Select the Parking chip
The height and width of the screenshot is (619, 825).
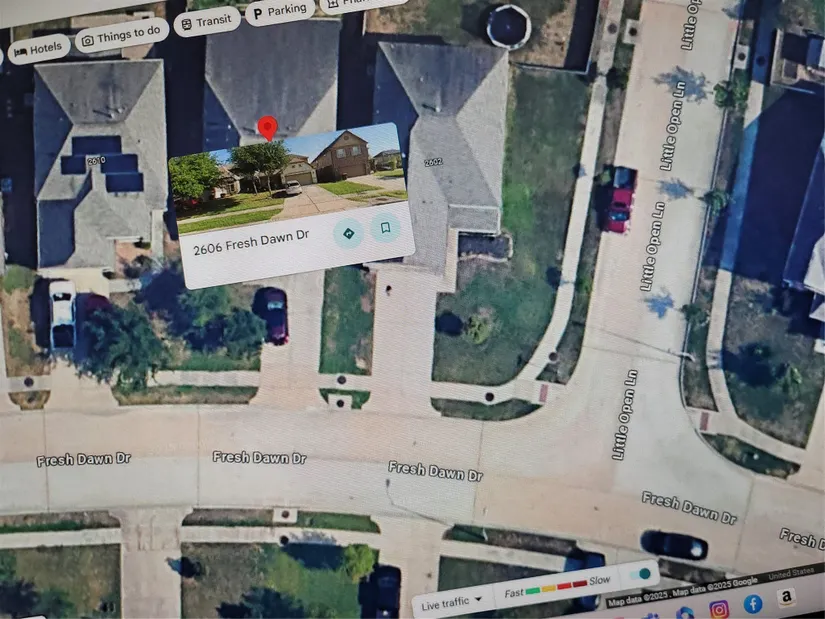tap(280, 13)
